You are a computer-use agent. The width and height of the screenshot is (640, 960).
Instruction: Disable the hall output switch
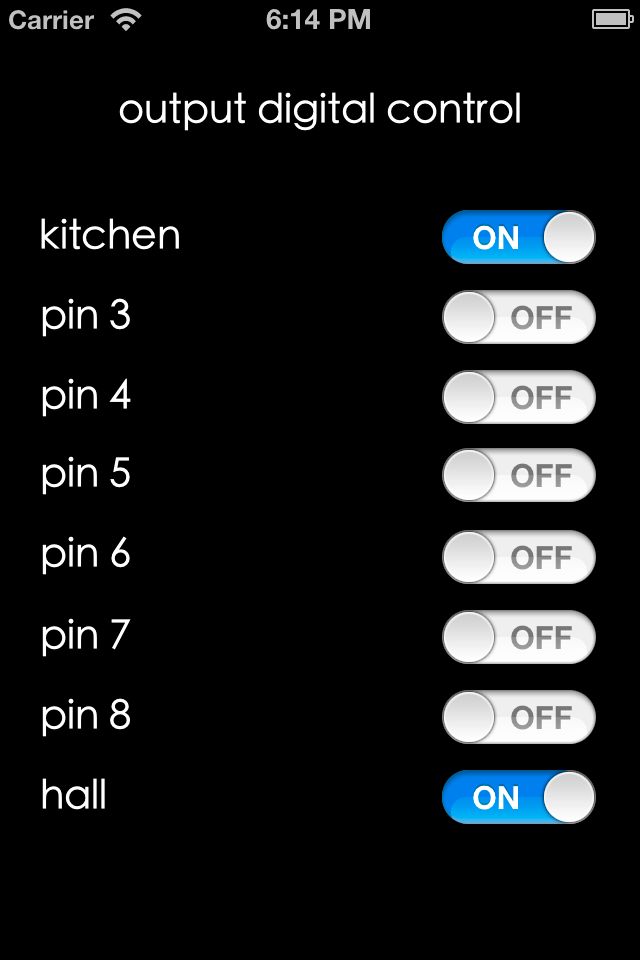(518, 797)
